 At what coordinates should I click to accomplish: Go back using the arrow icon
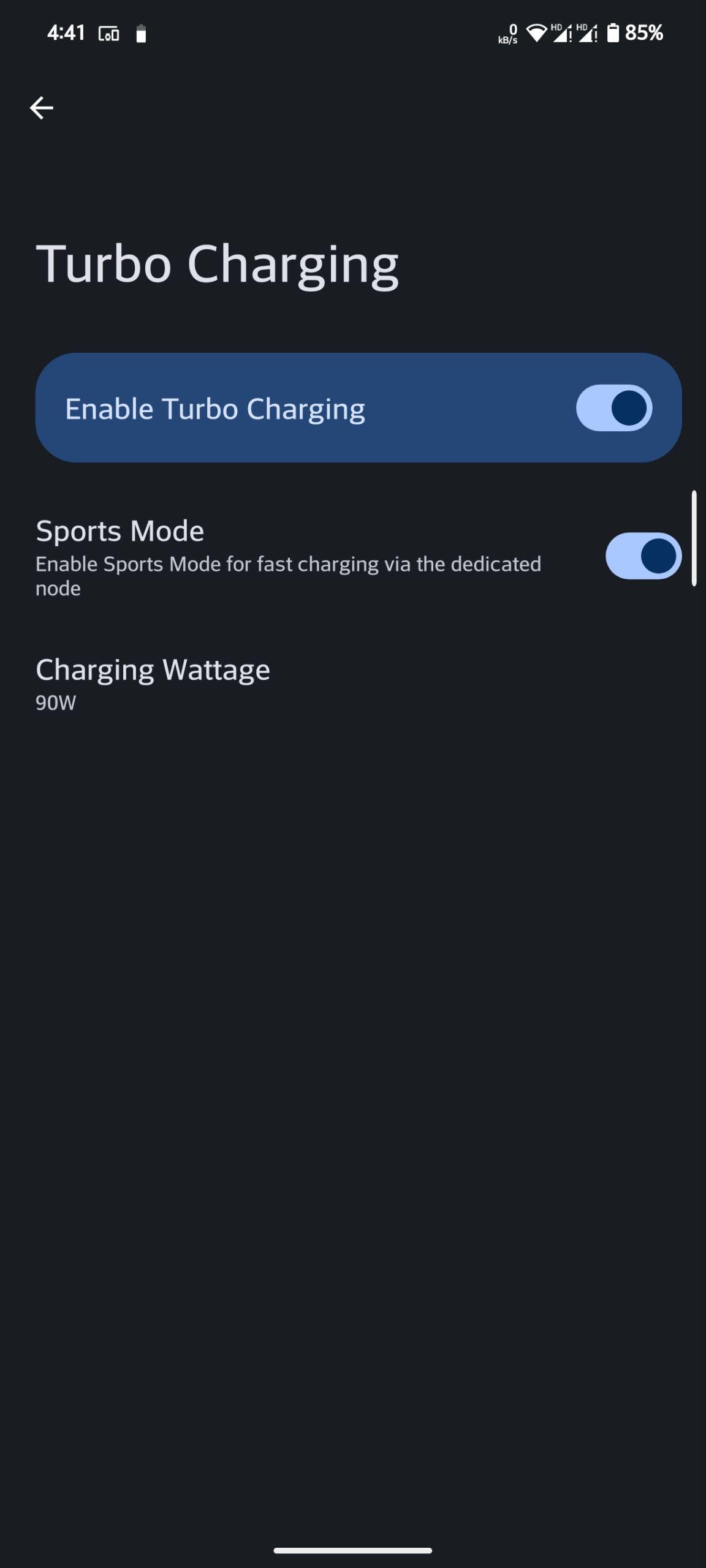pyautogui.click(x=42, y=108)
